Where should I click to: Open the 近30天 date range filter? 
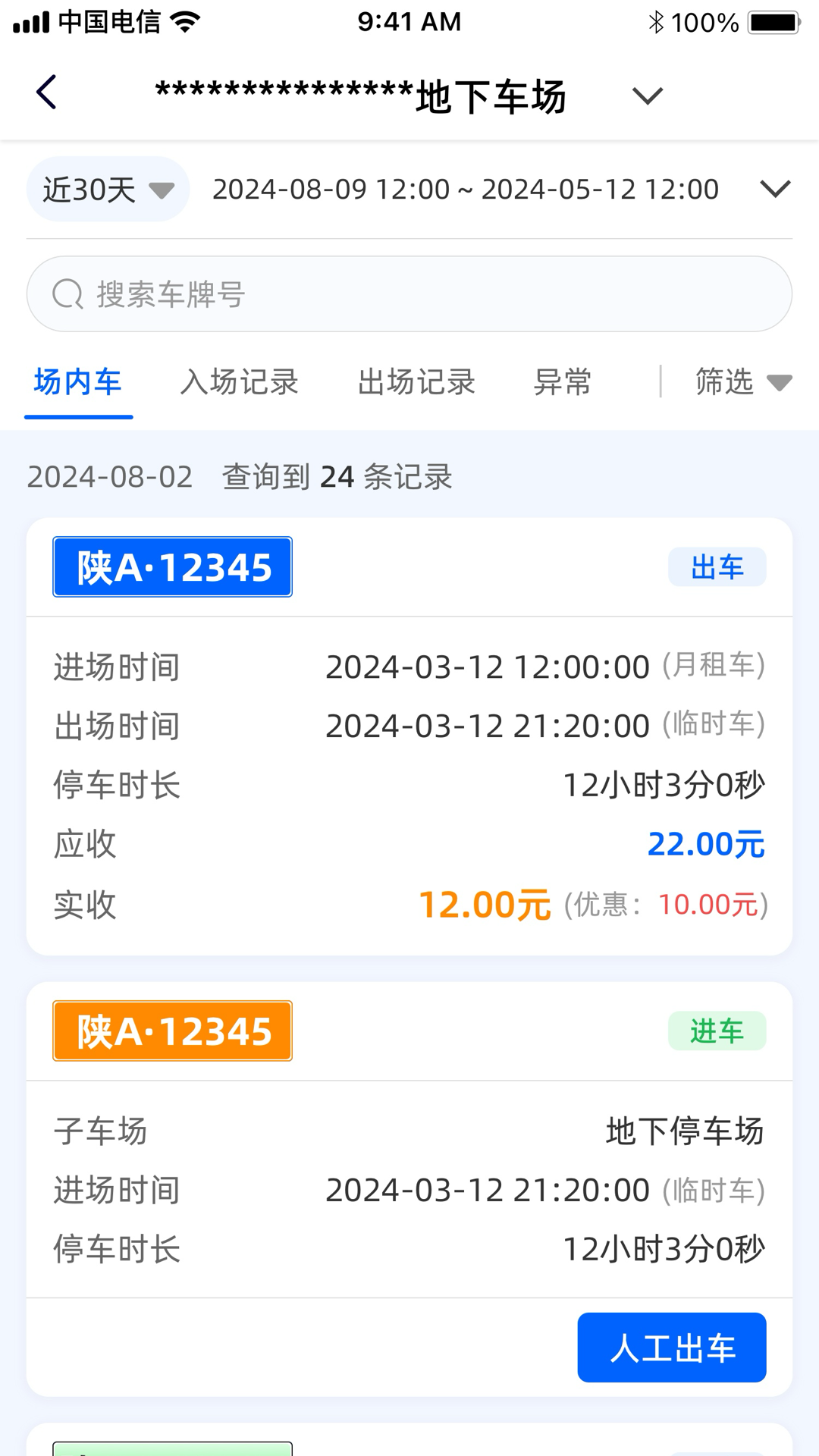click(x=106, y=190)
